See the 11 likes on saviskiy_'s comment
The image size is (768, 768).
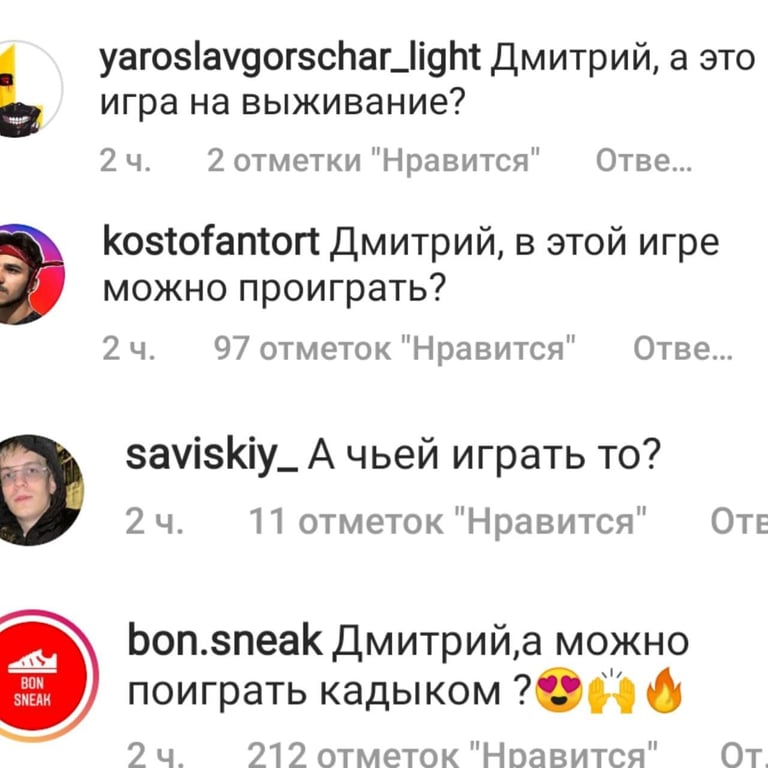point(447,522)
